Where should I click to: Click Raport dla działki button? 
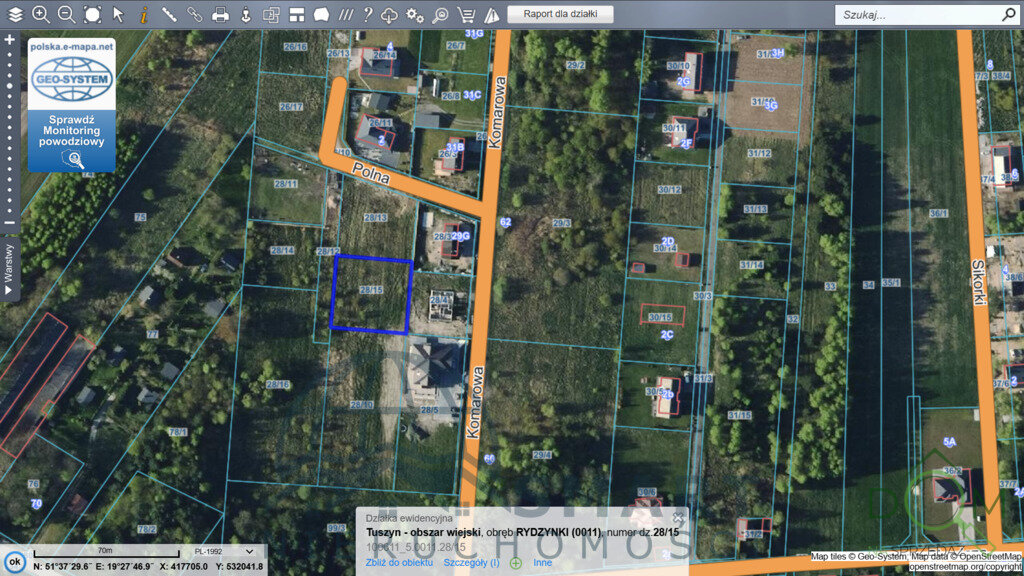[560, 14]
